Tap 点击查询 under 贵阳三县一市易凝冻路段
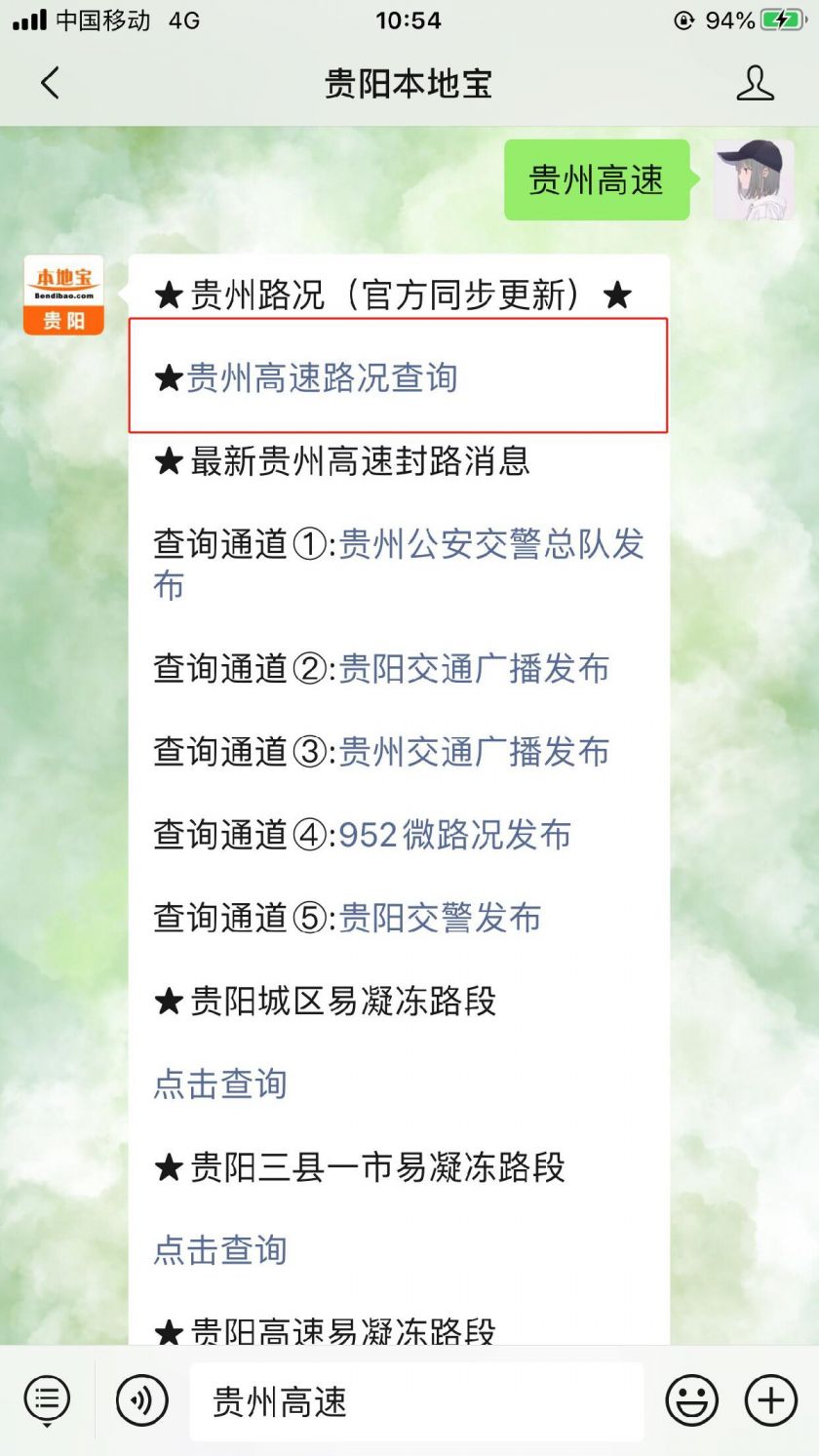 tap(220, 1249)
